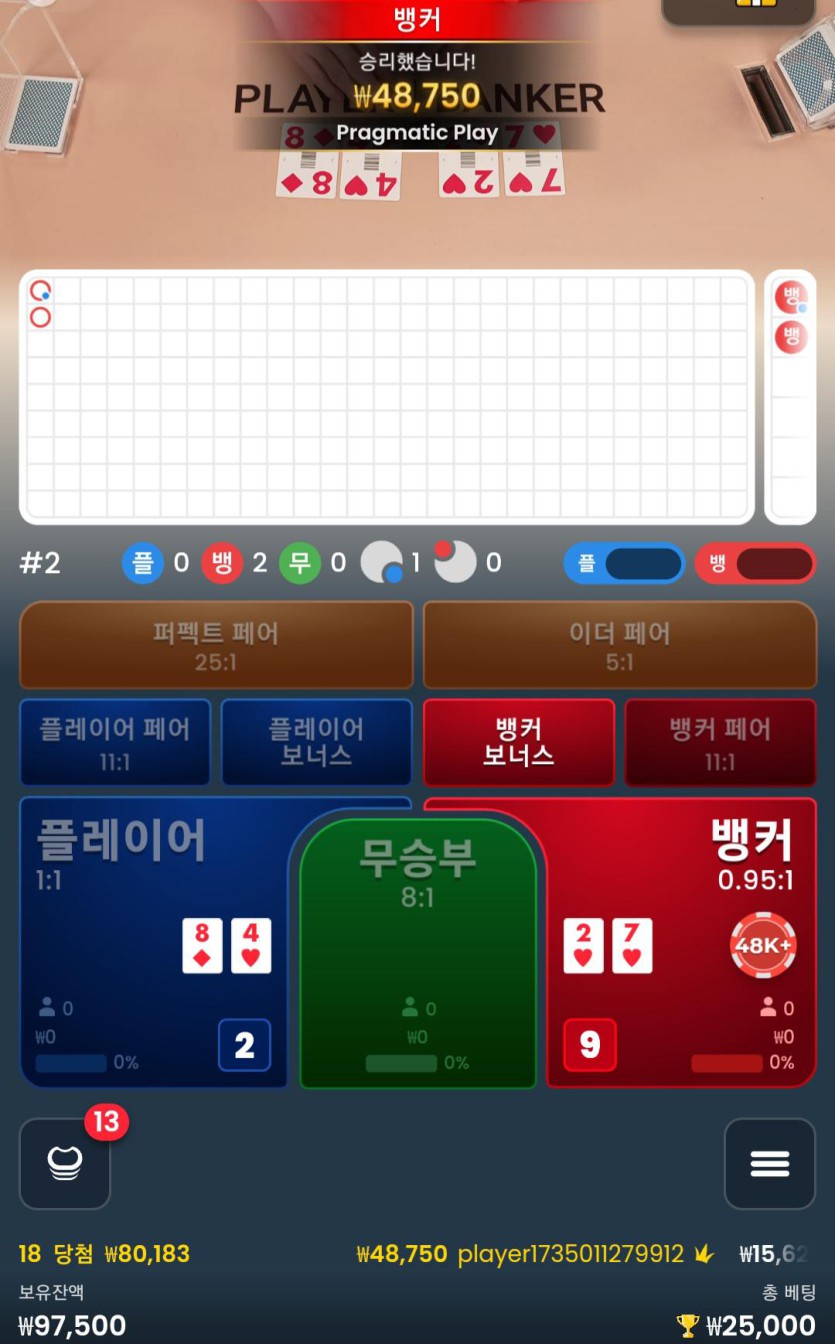835x1344 pixels.
Task: Tap the red 뱅 prediction toggle
Action: coord(755,563)
